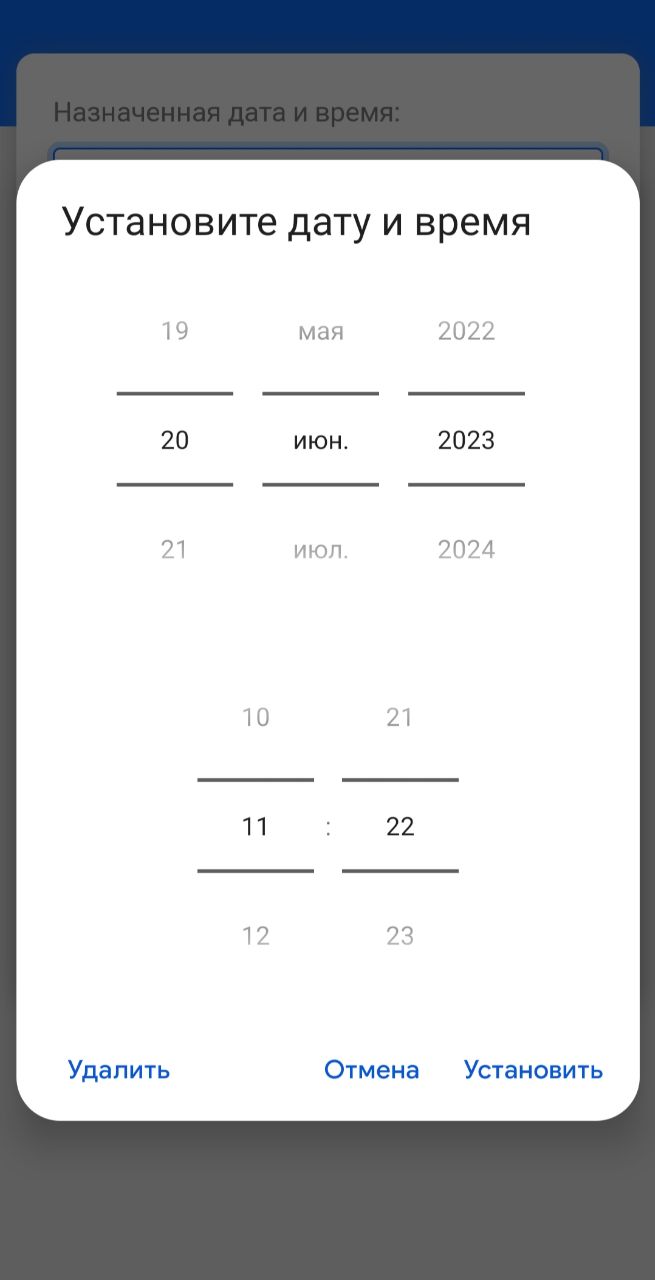
Task: Set hour to 10 in hour picker
Action: (256, 717)
